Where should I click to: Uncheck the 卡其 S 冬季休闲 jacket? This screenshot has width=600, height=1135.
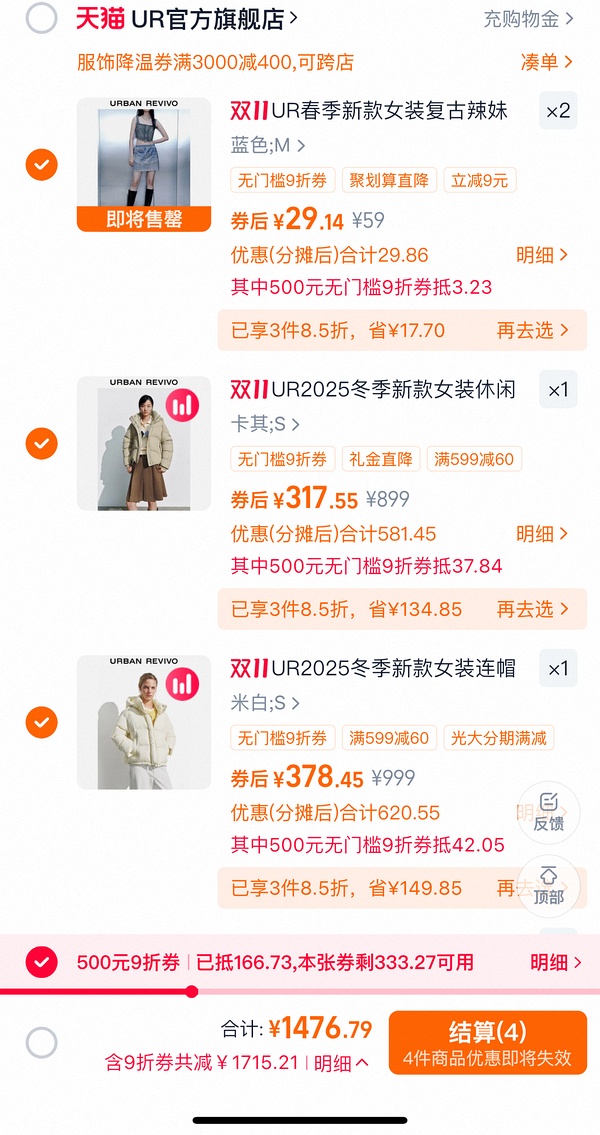click(x=41, y=442)
